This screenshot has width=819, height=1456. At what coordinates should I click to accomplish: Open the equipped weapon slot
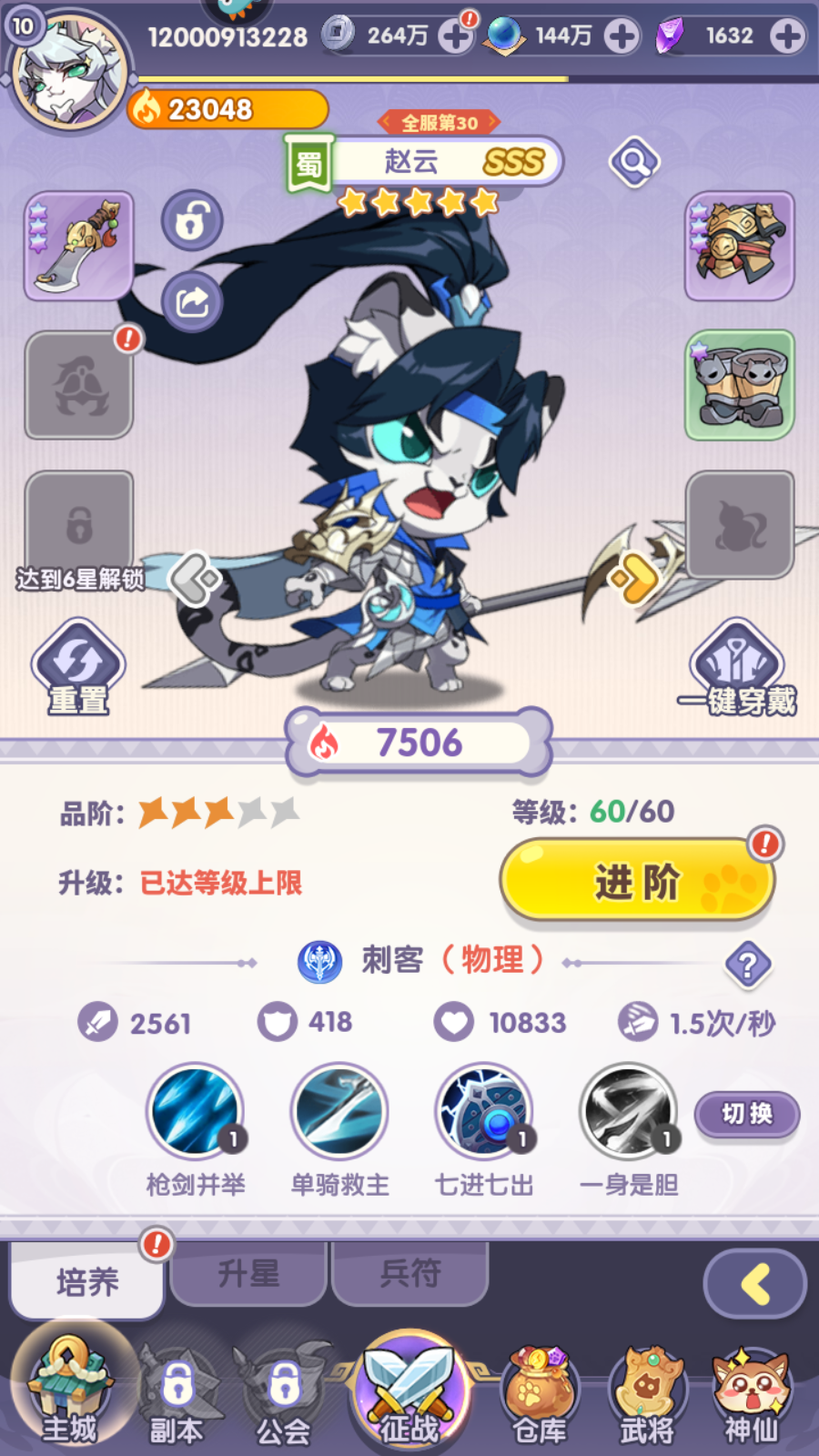79,247
